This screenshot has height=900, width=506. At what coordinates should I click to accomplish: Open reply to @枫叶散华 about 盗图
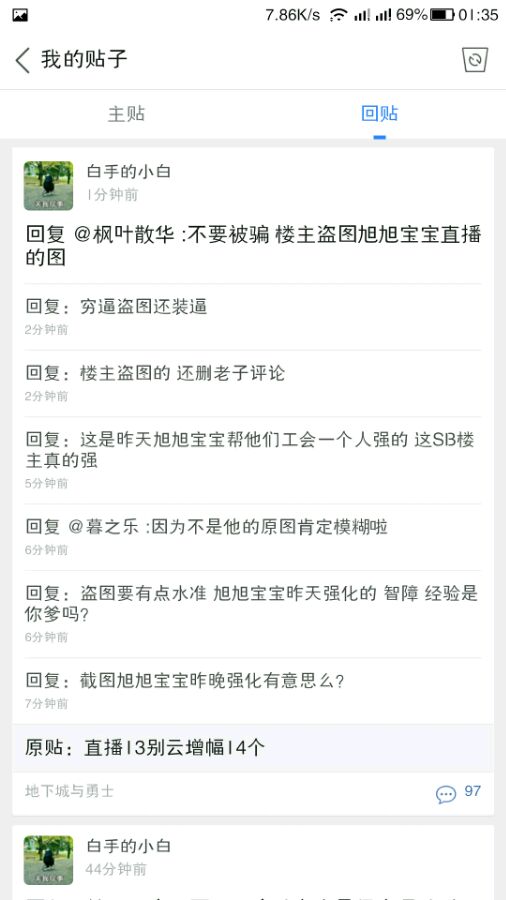(x=253, y=246)
